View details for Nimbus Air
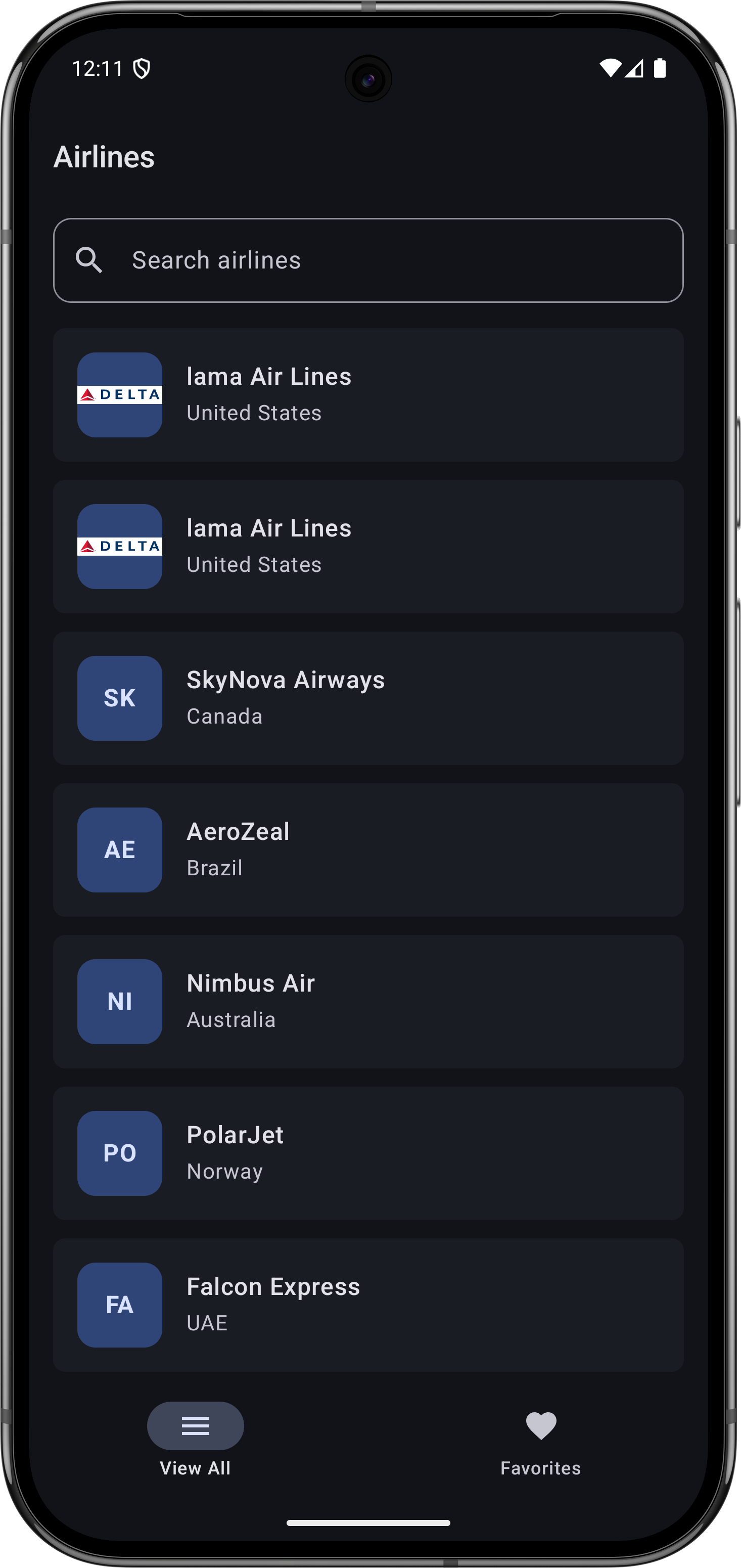 tap(367, 1001)
